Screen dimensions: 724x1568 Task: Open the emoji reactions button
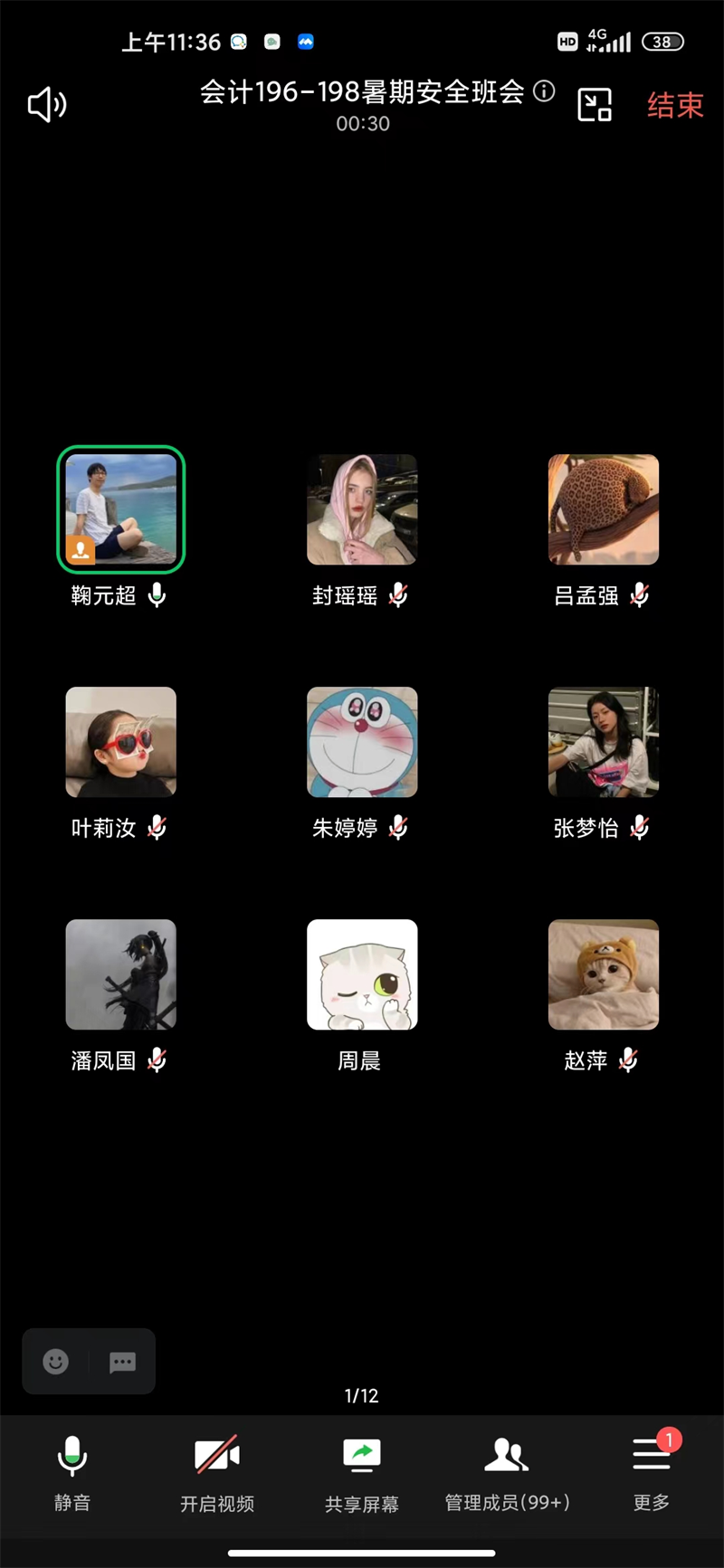[56, 1362]
